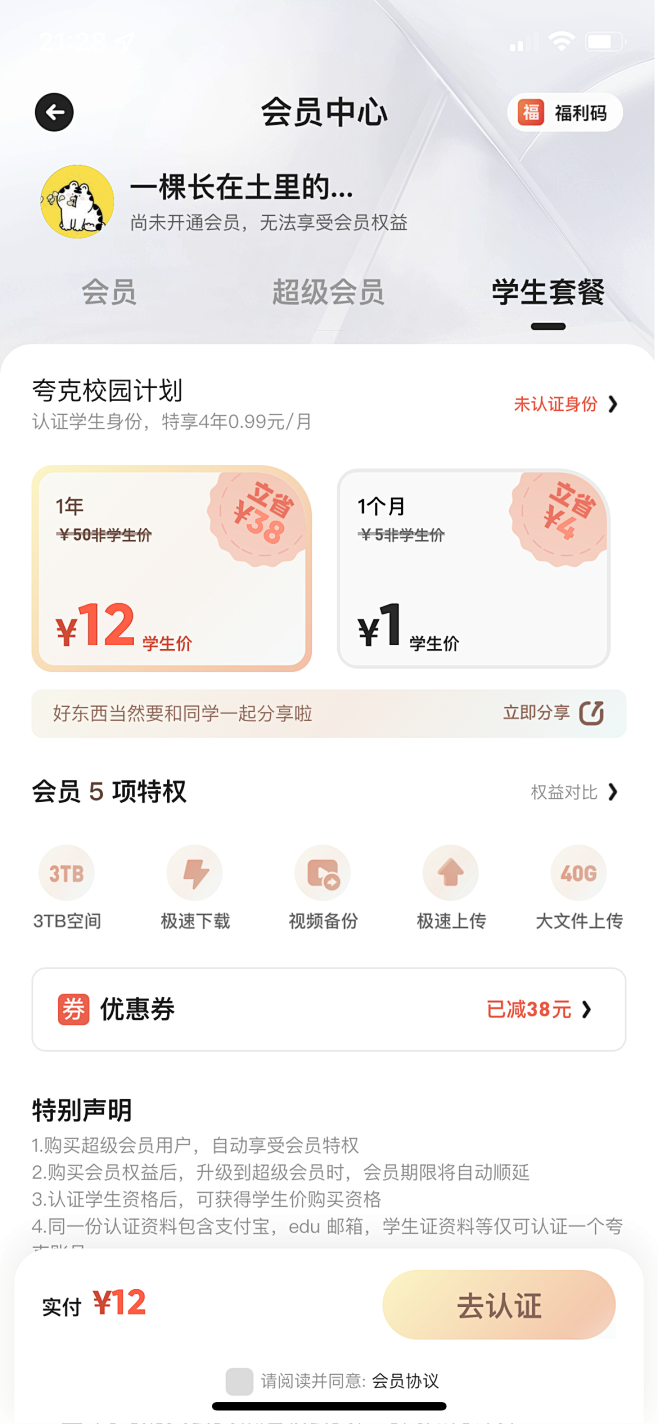Switch to the 会员 tab
658x1424 pixels.
[109, 292]
